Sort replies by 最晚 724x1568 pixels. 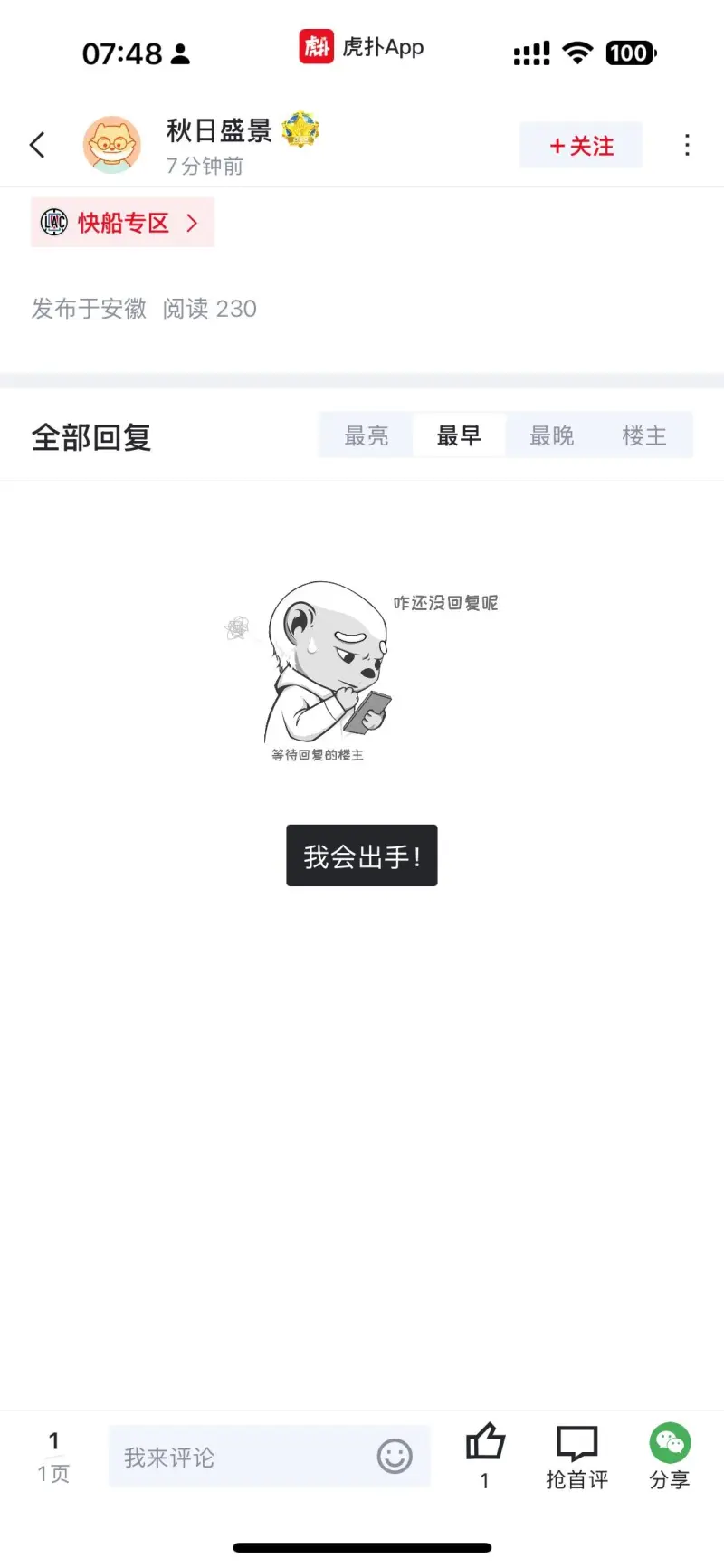pyautogui.click(x=551, y=436)
